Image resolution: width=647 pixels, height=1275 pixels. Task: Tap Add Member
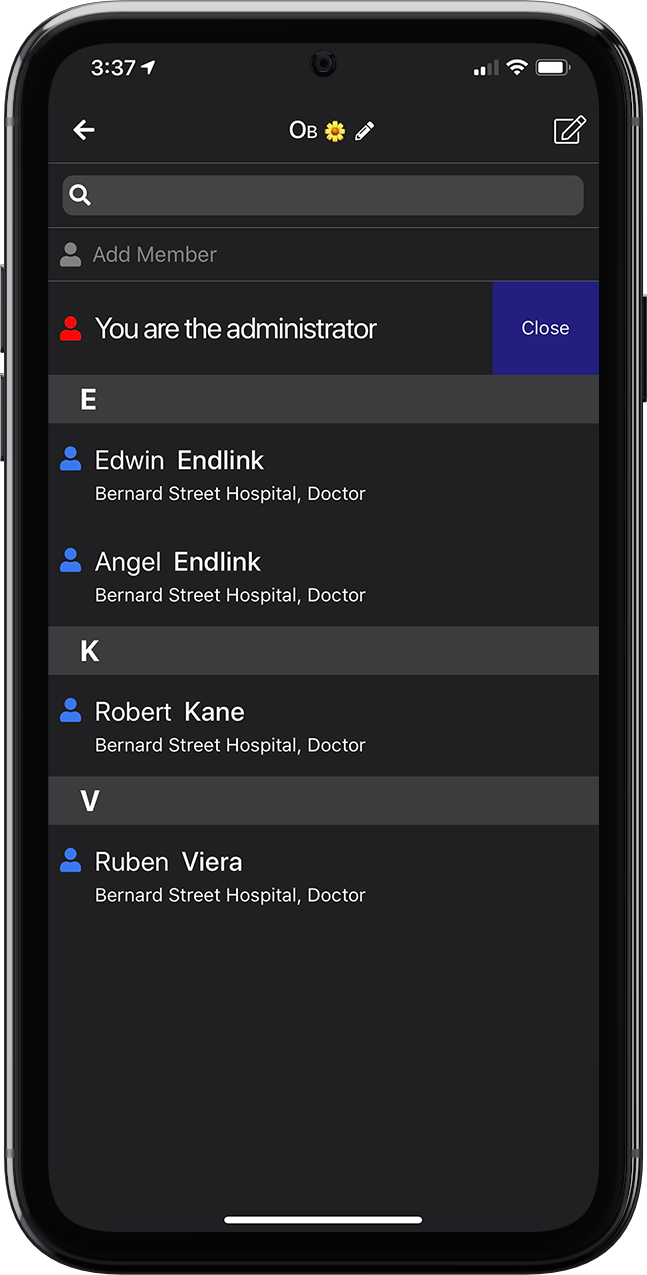point(323,255)
